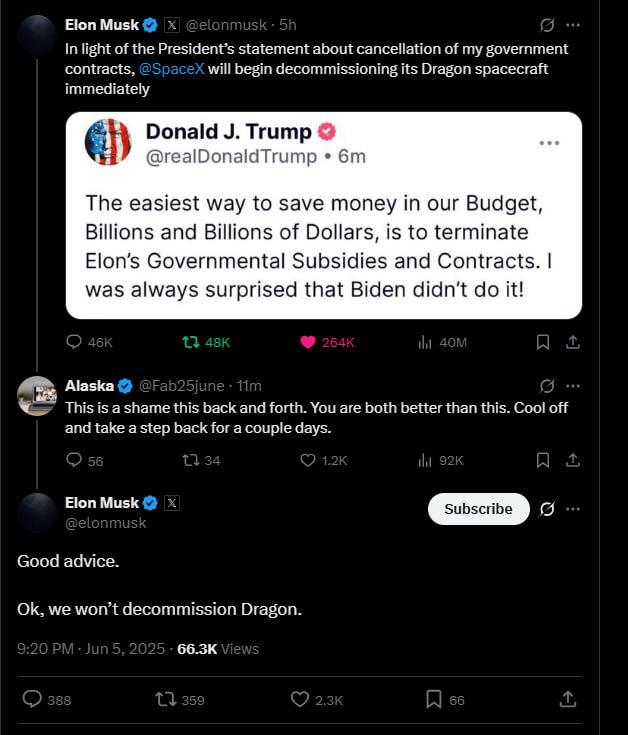Image resolution: width=628 pixels, height=735 pixels.
Task: Like Alaska's post
Action: [x=309, y=460]
